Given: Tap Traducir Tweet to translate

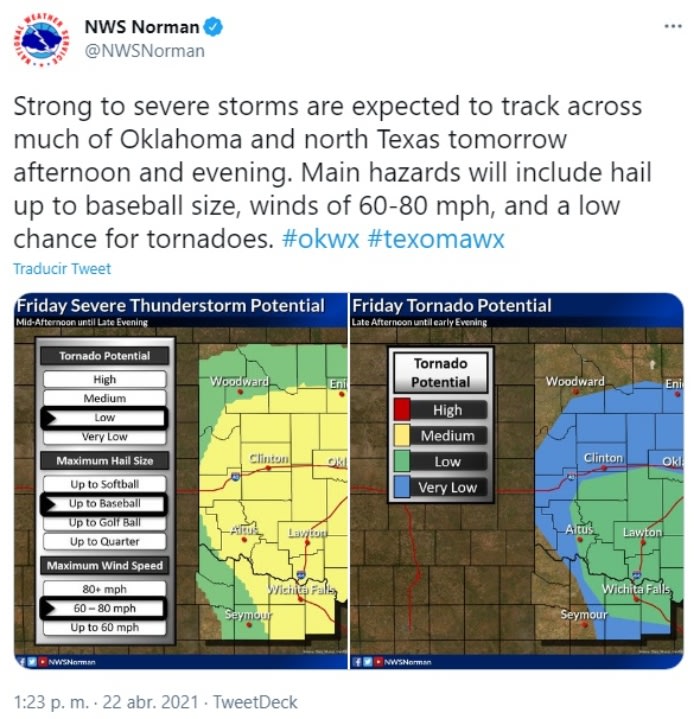Looking at the screenshot, I should [62, 269].
